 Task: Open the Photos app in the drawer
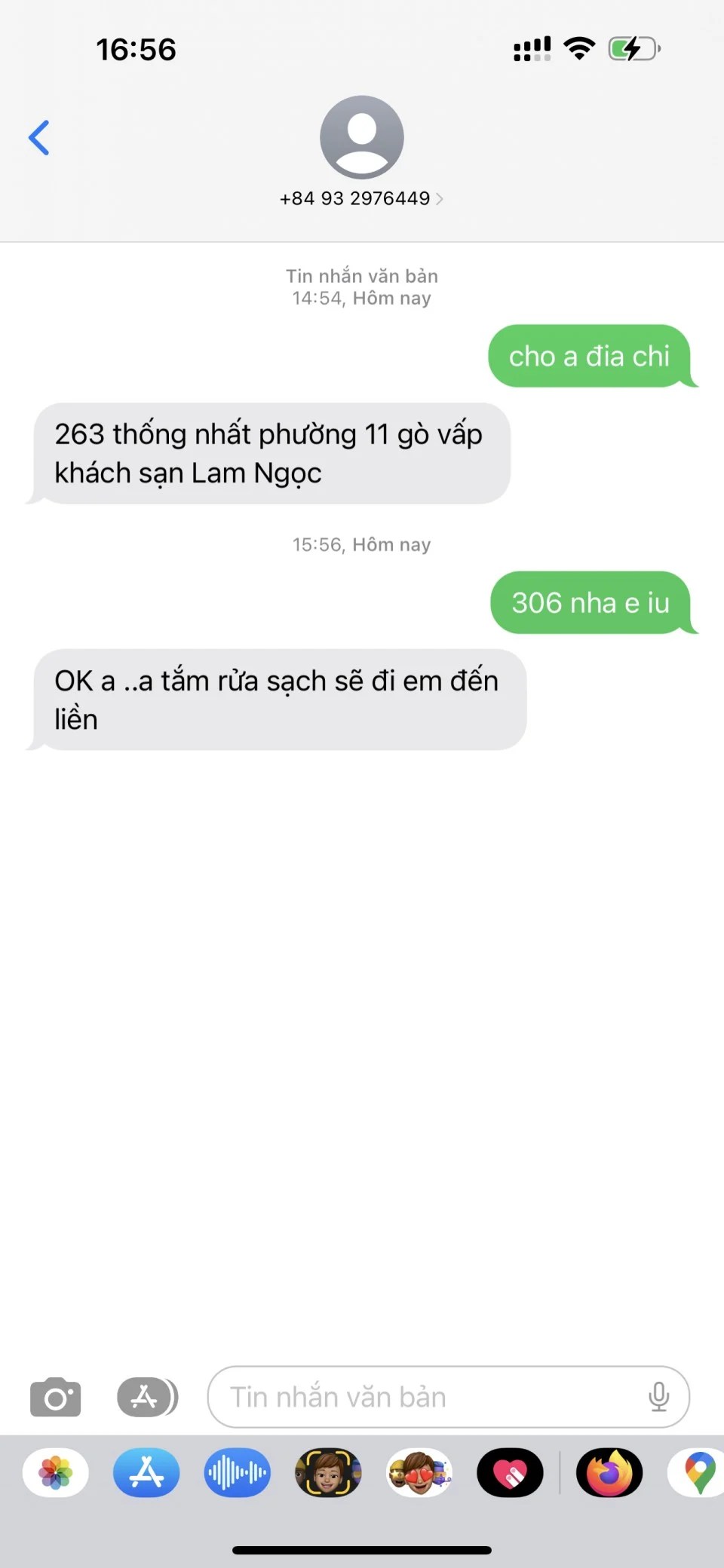coord(56,1472)
